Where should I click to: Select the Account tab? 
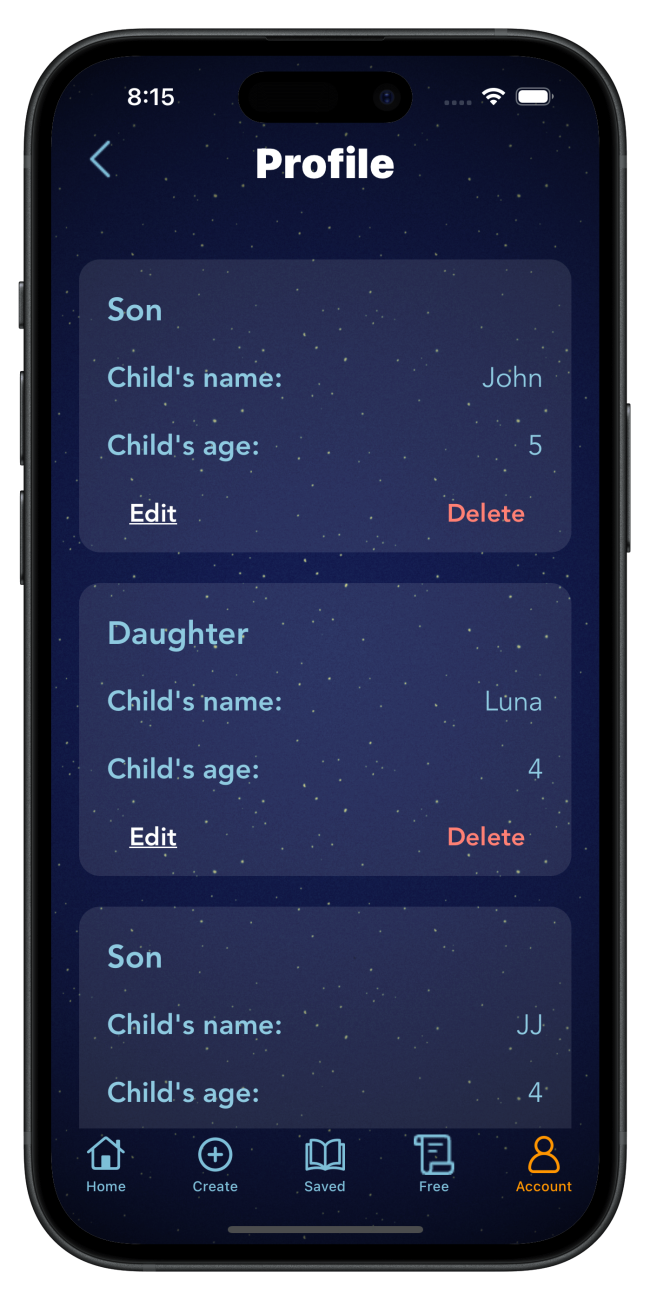point(544,1164)
